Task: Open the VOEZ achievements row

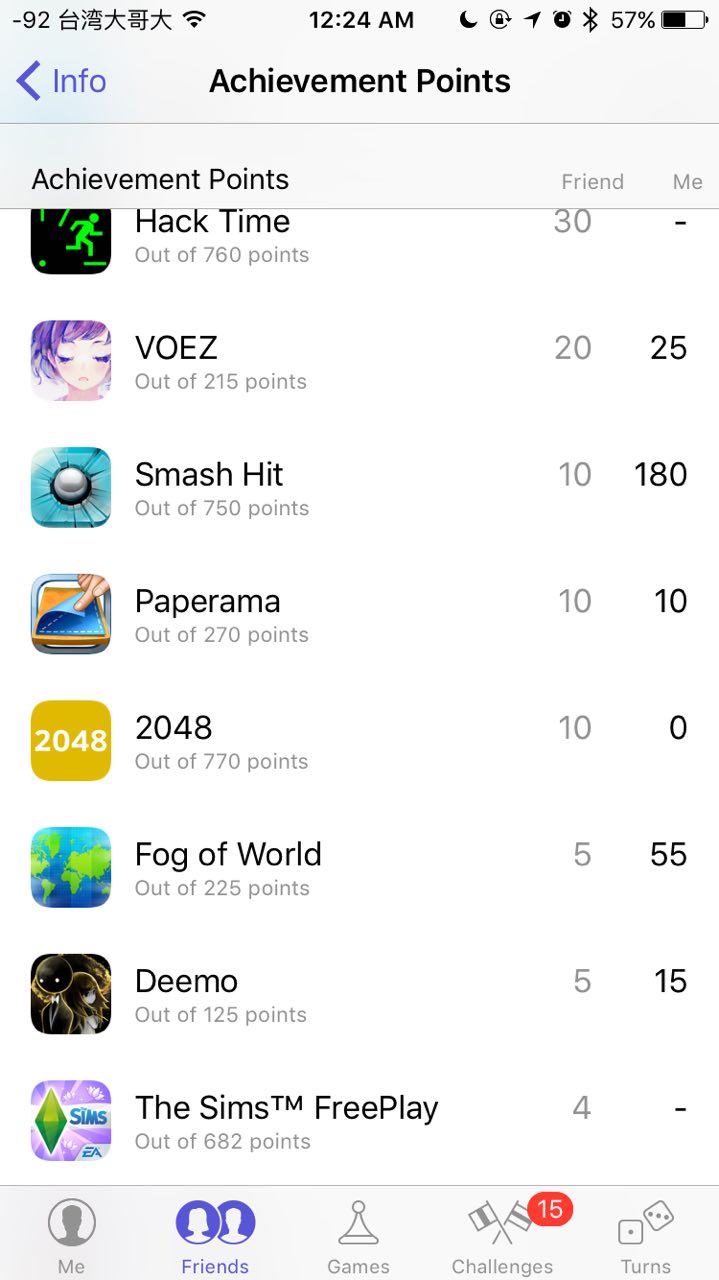Action: coord(359,361)
